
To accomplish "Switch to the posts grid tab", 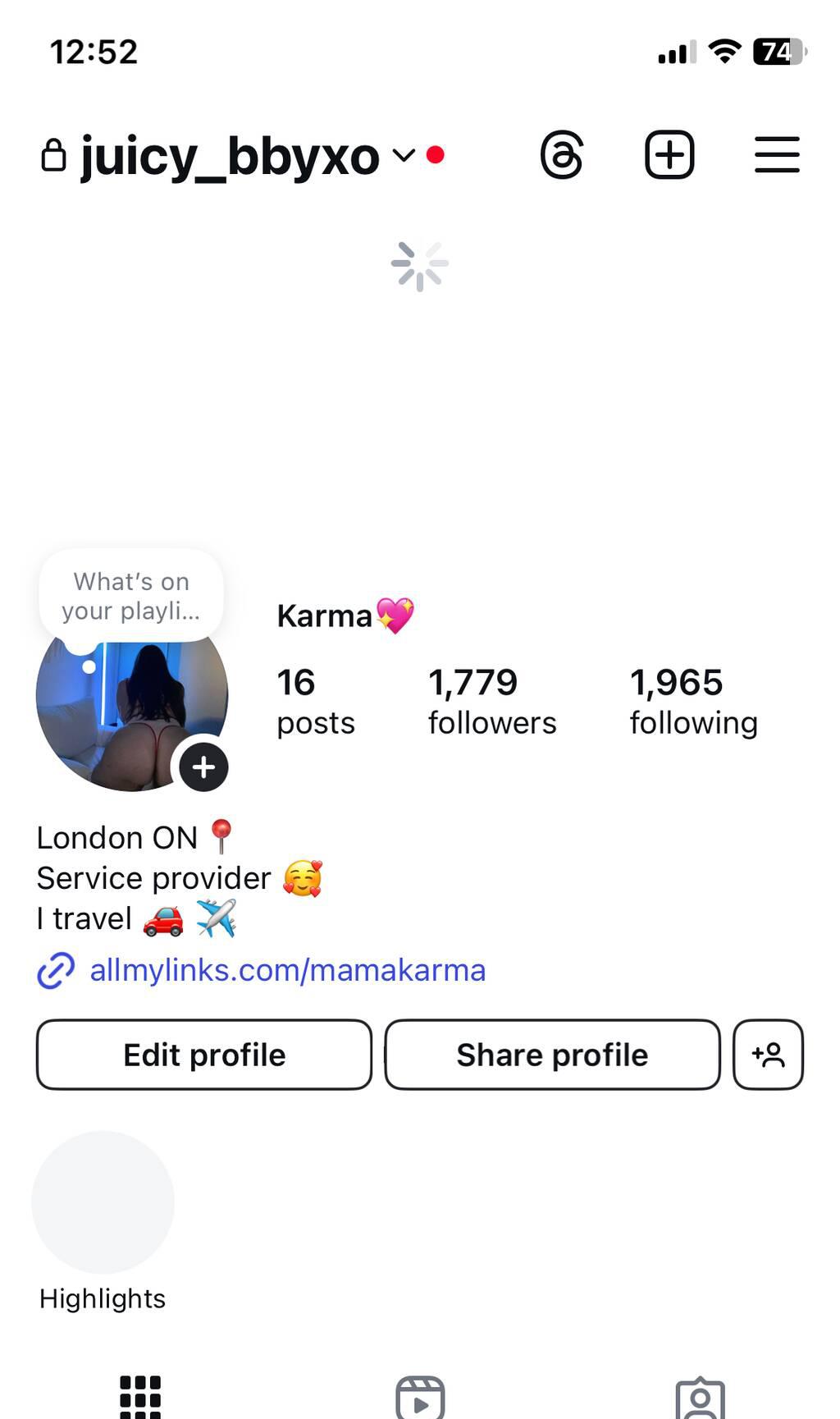I will click(x=140, y=1397).
